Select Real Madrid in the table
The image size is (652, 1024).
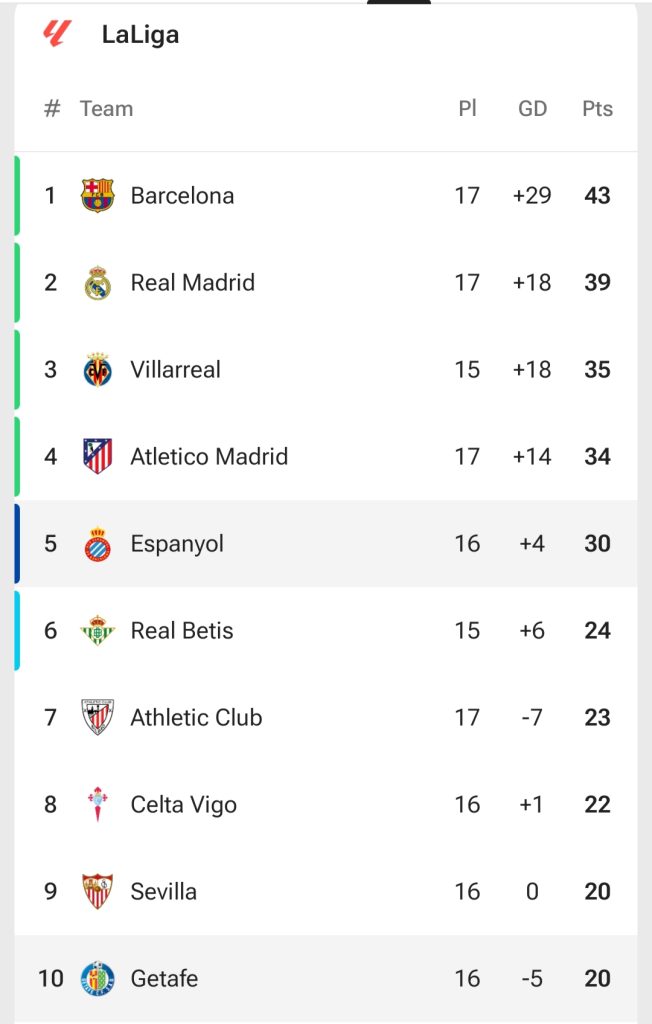tap(192, 283)
